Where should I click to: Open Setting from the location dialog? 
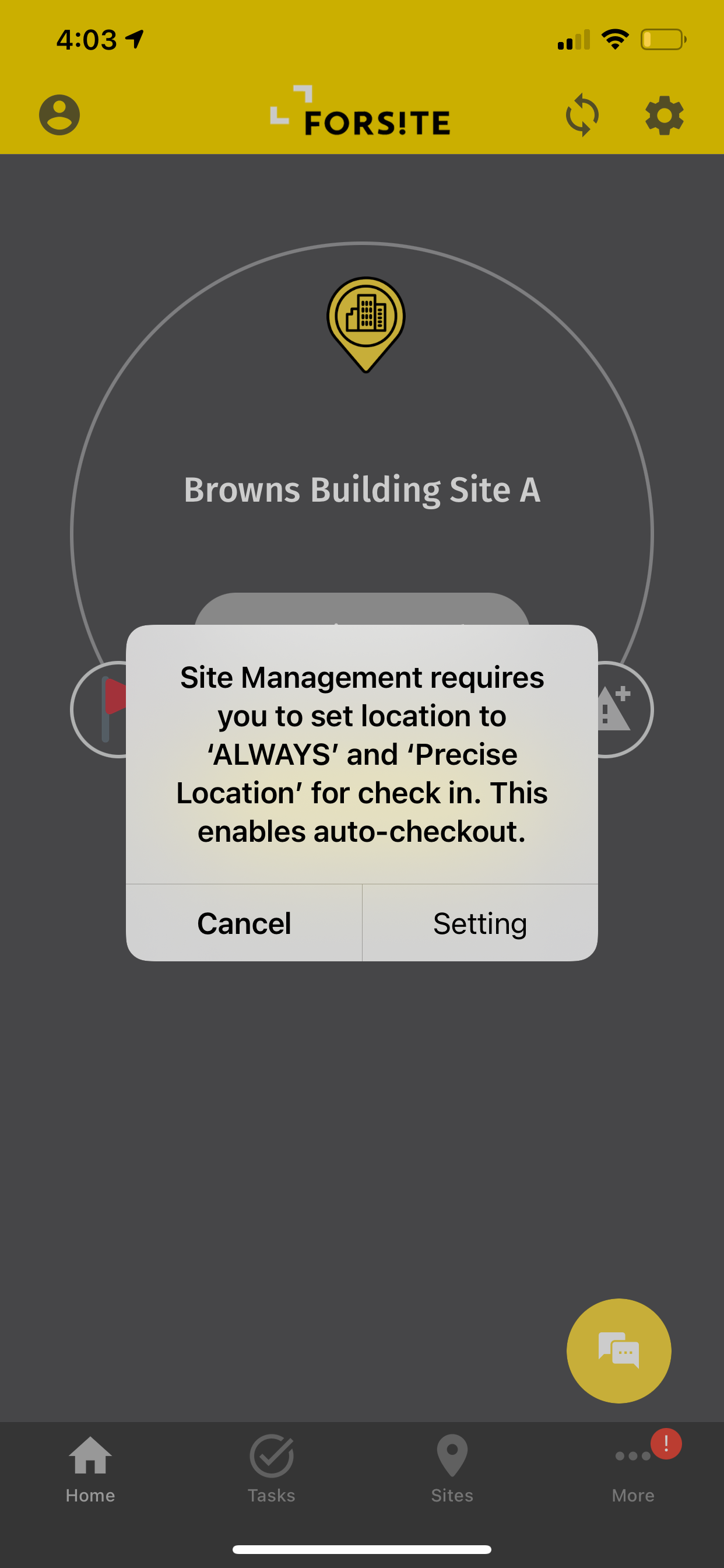point(480,923)
